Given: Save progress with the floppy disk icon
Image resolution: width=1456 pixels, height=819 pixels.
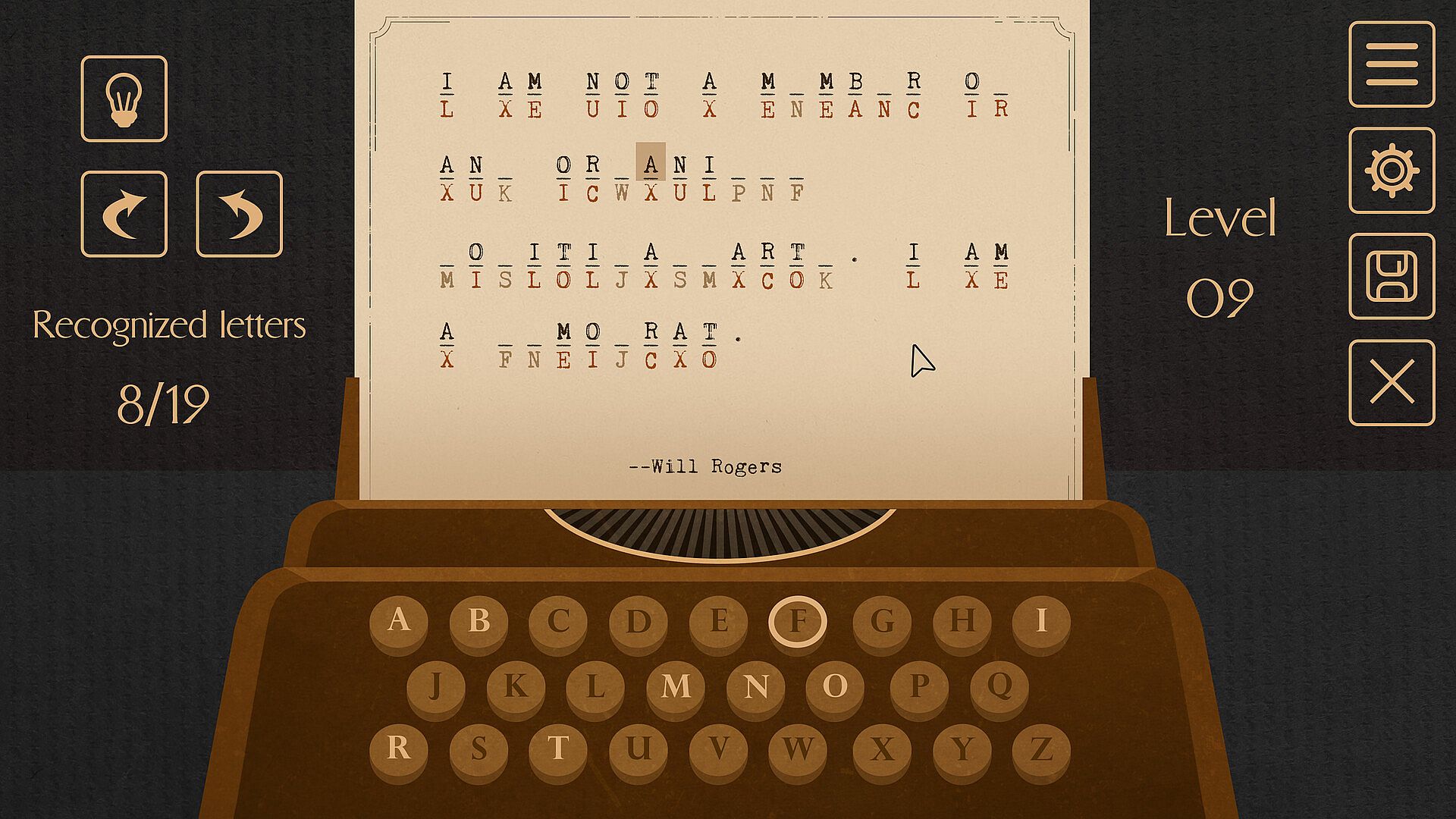Looking at the screenshot, I should pyautogui.click(x=1392, y=276).
